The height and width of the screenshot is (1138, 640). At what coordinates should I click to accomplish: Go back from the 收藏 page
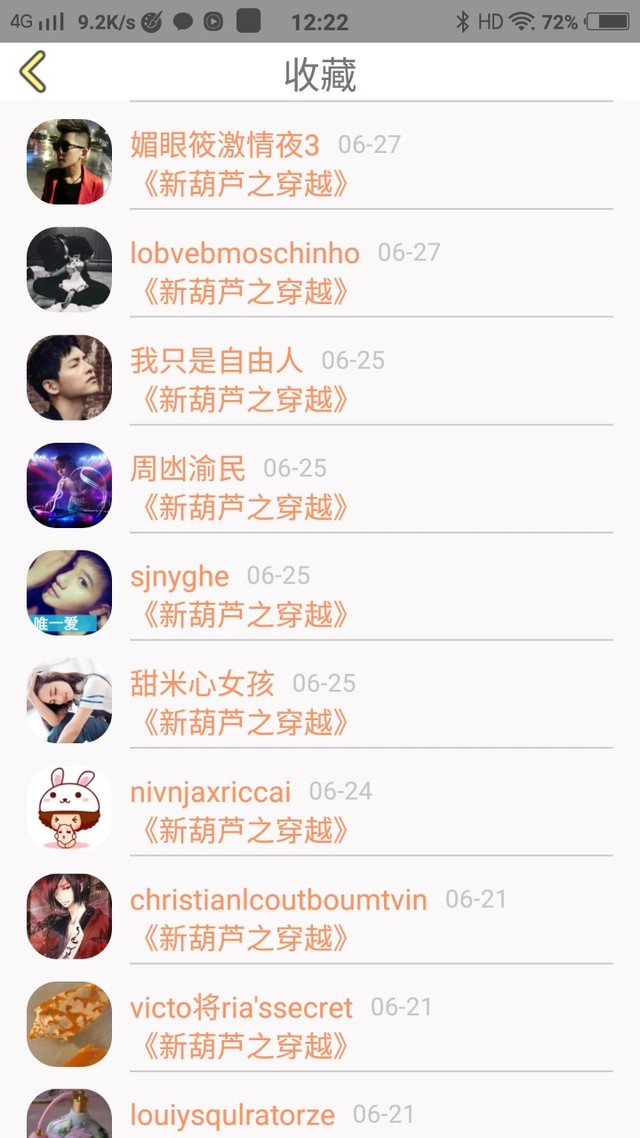pos(33,73)
